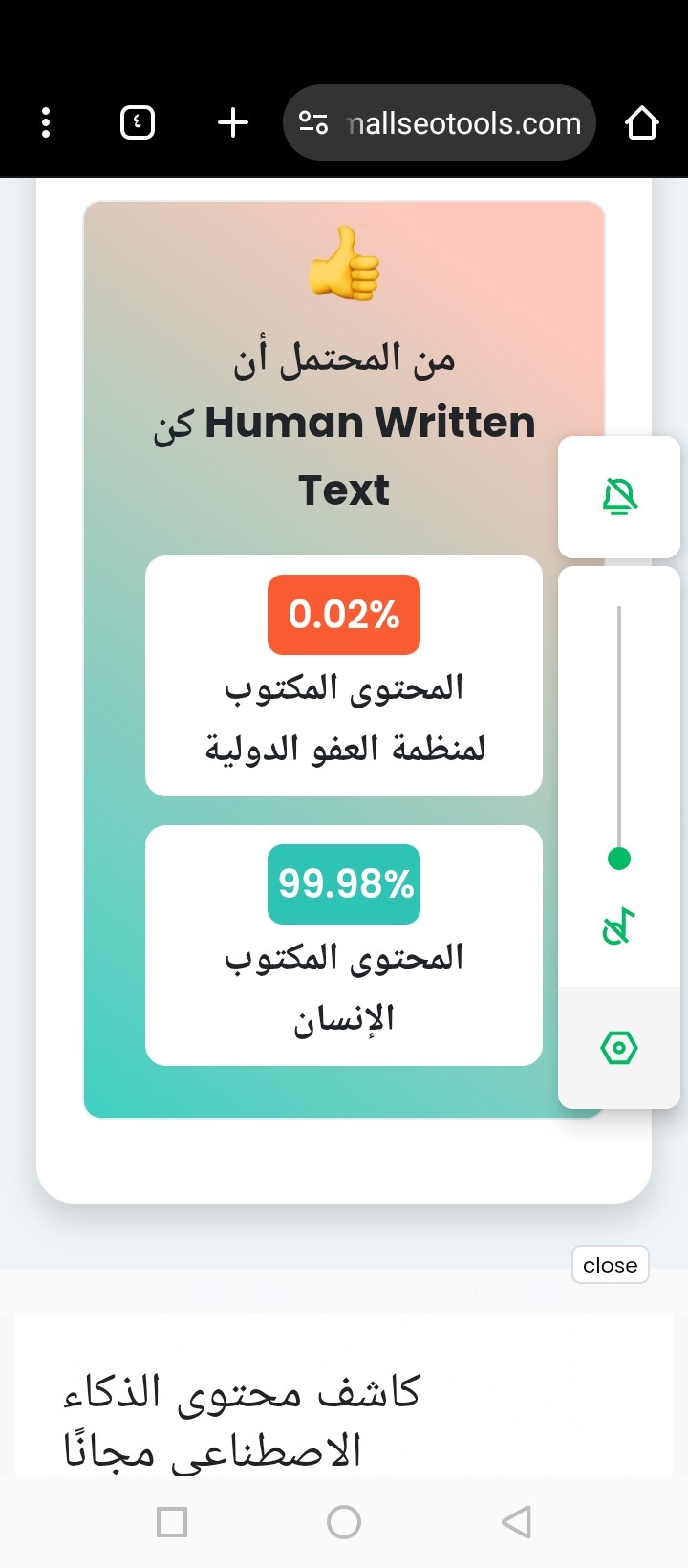Screen dimensions: 688x1568
Task: Toggle the muted sound icon
Action: [x=618, y=926]
